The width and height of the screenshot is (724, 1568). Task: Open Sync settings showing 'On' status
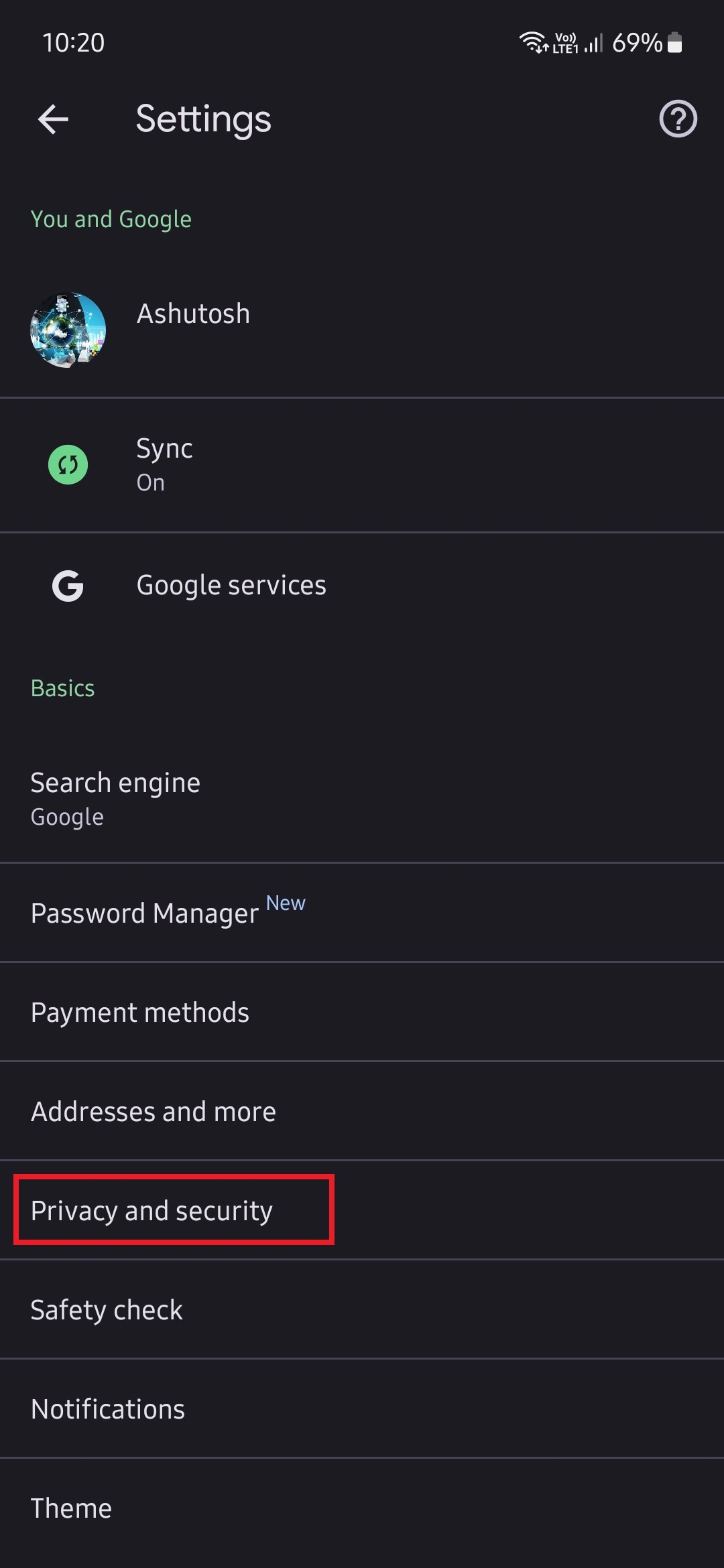tap(268, 464)
